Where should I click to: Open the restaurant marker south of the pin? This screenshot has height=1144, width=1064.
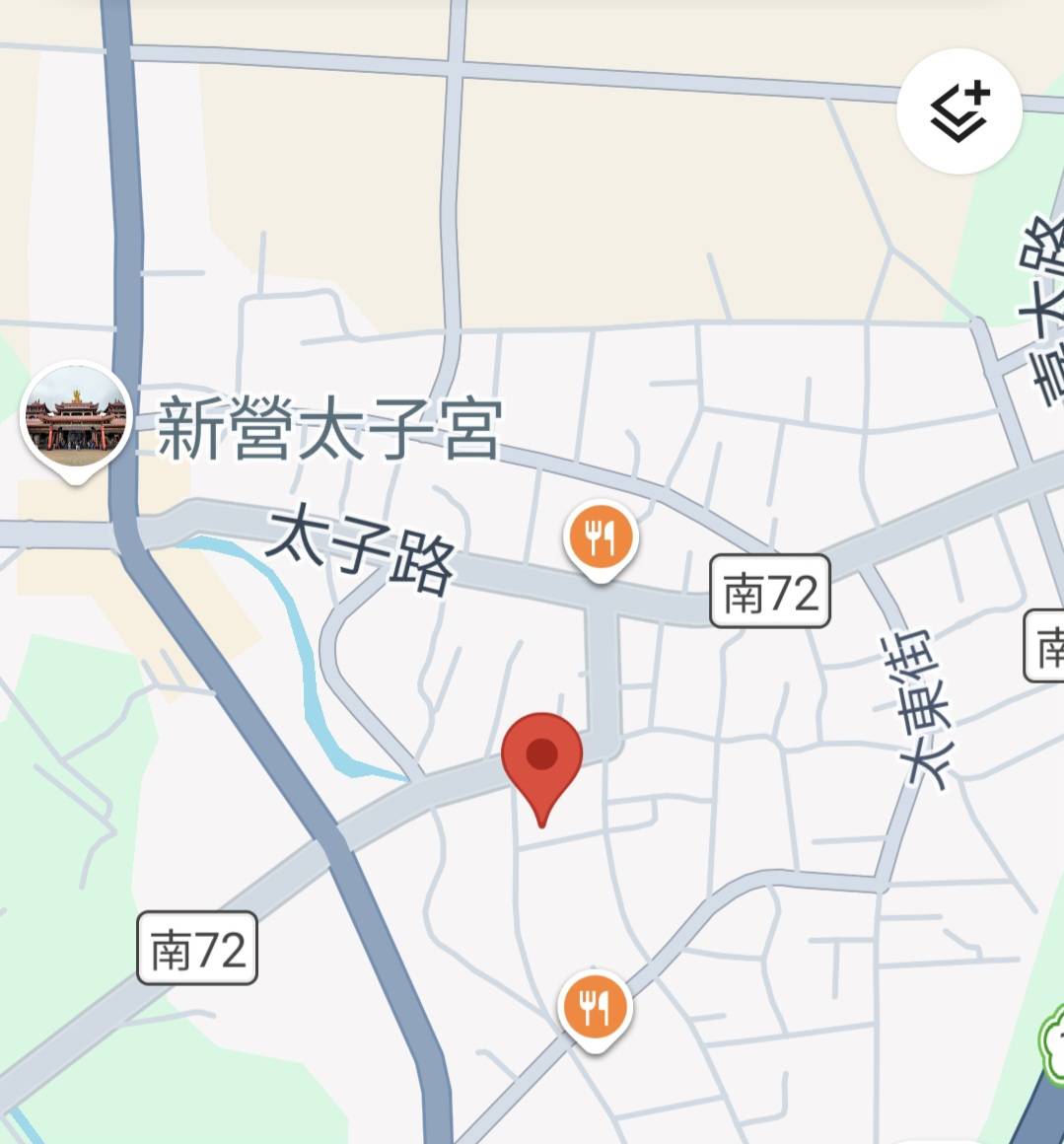click(595, 1008)
